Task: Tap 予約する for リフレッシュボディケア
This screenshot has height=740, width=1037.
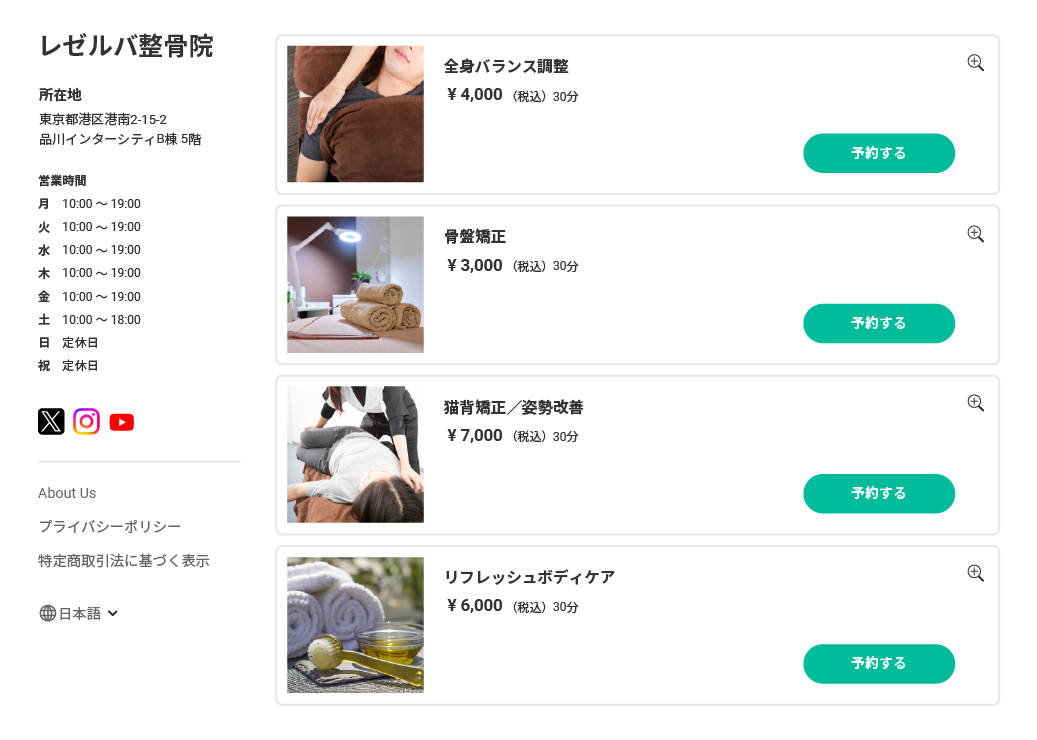Action: (x=878, y=663)
